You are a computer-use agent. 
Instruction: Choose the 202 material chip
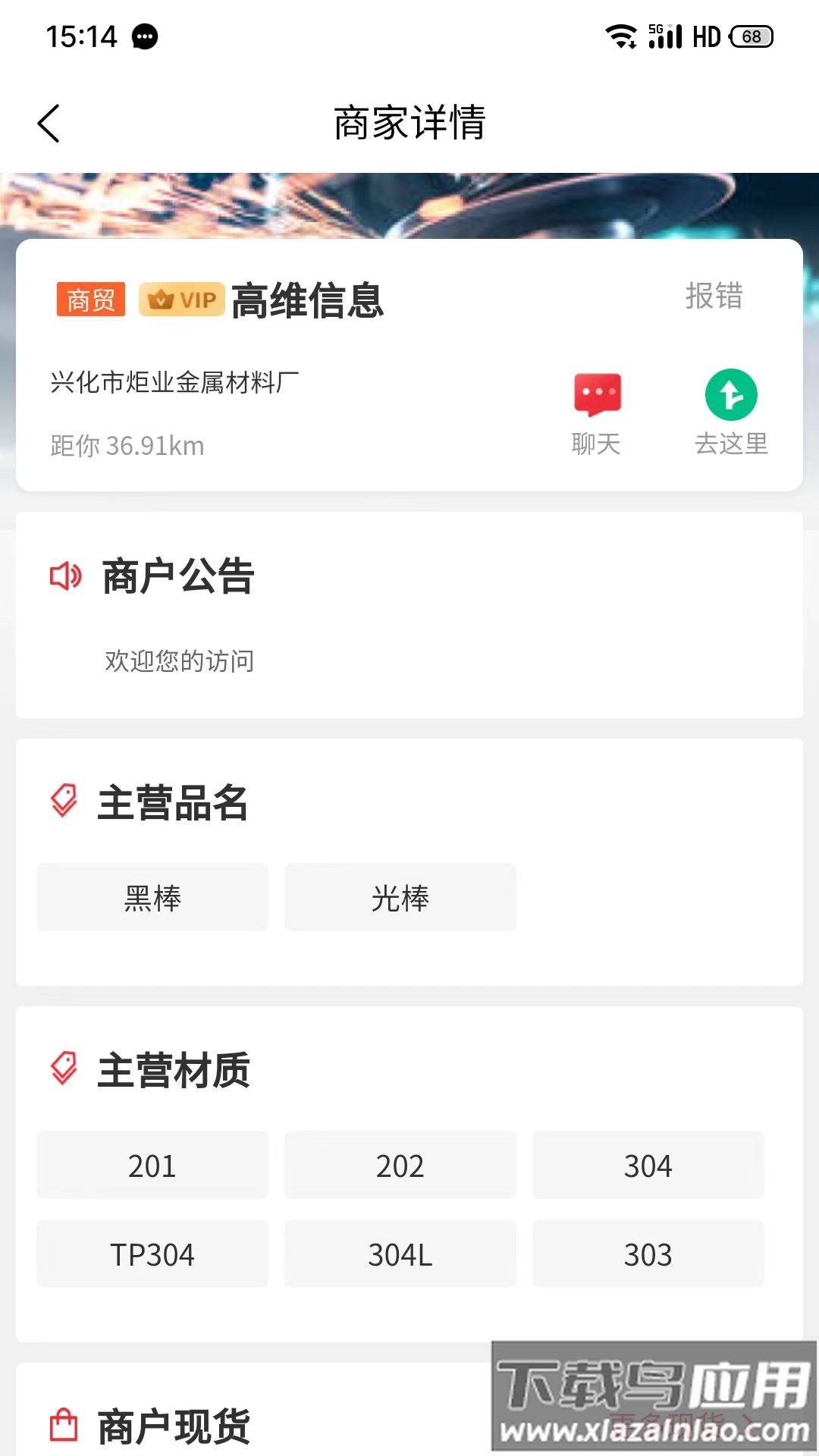(x=400, y=1166)
